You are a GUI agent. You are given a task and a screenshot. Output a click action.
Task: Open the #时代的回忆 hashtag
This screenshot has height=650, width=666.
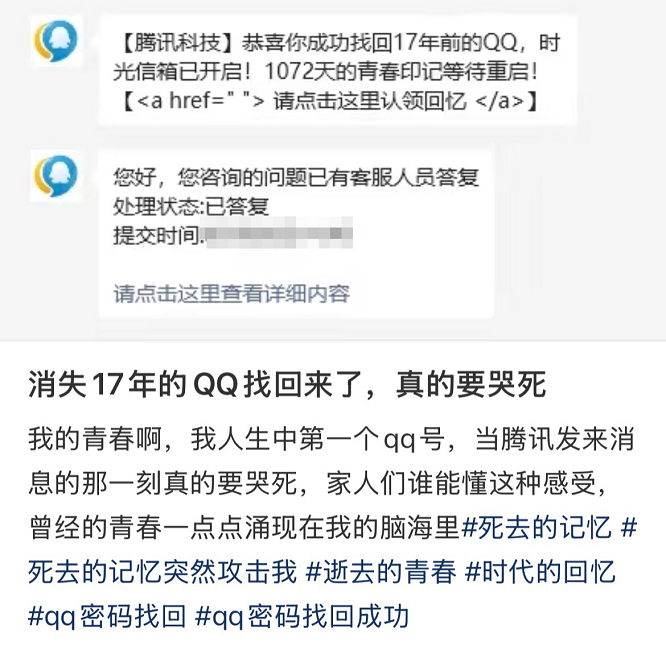click(x=541, y=573)
